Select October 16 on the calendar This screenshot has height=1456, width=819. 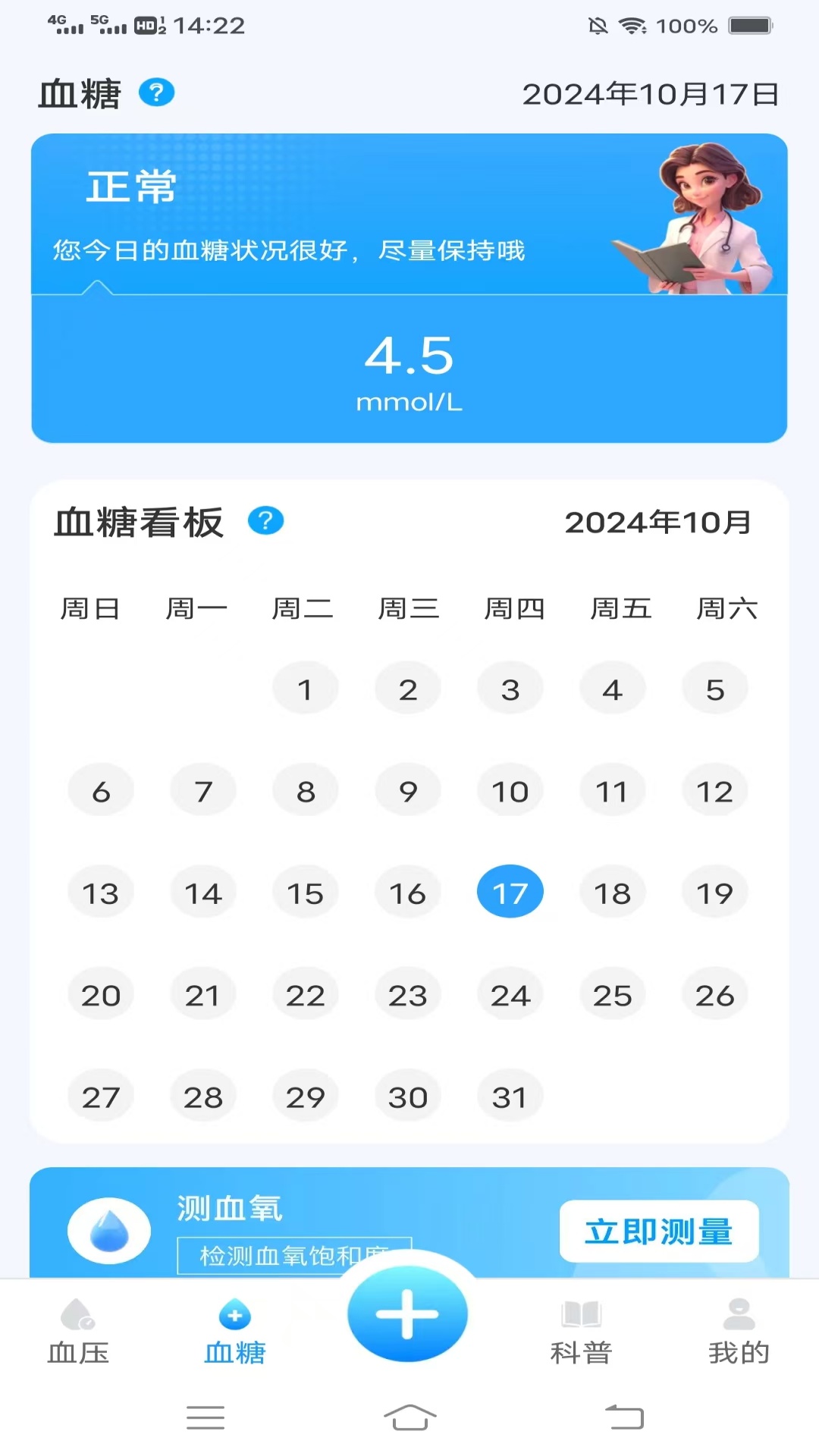click(408, 893)
